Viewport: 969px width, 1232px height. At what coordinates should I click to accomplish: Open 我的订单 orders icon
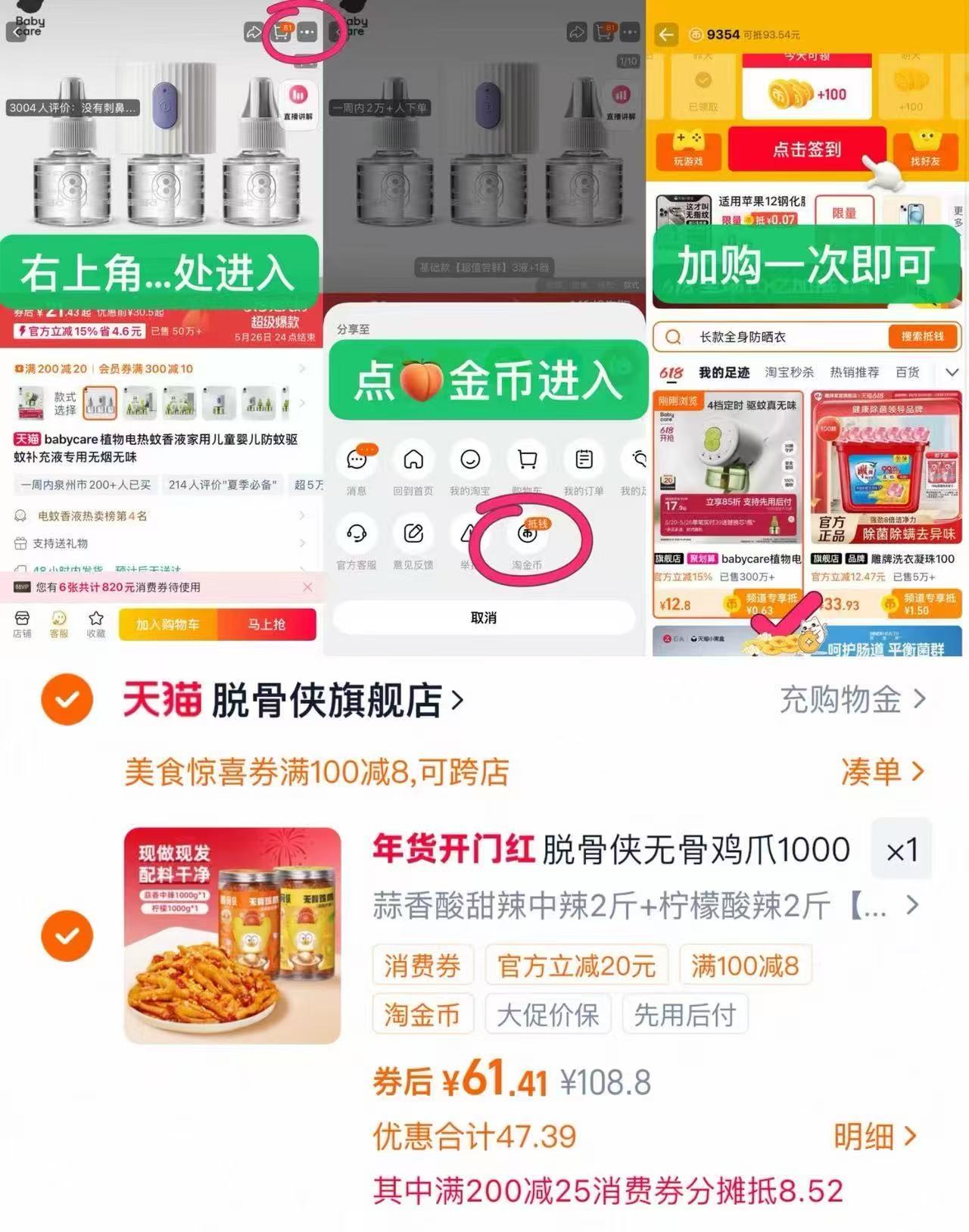583,460
